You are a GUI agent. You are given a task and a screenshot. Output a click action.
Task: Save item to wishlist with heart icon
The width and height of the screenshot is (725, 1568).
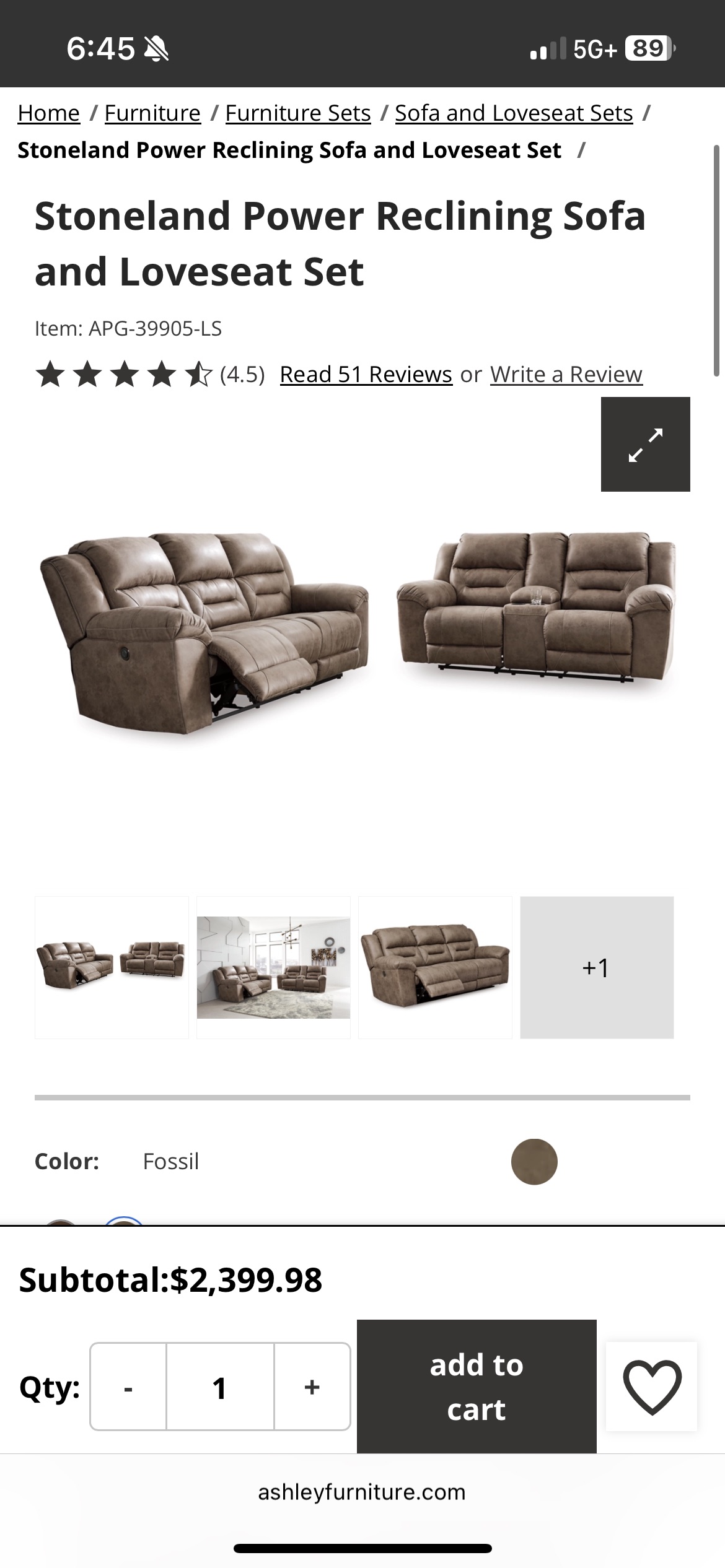point(651,1387)
